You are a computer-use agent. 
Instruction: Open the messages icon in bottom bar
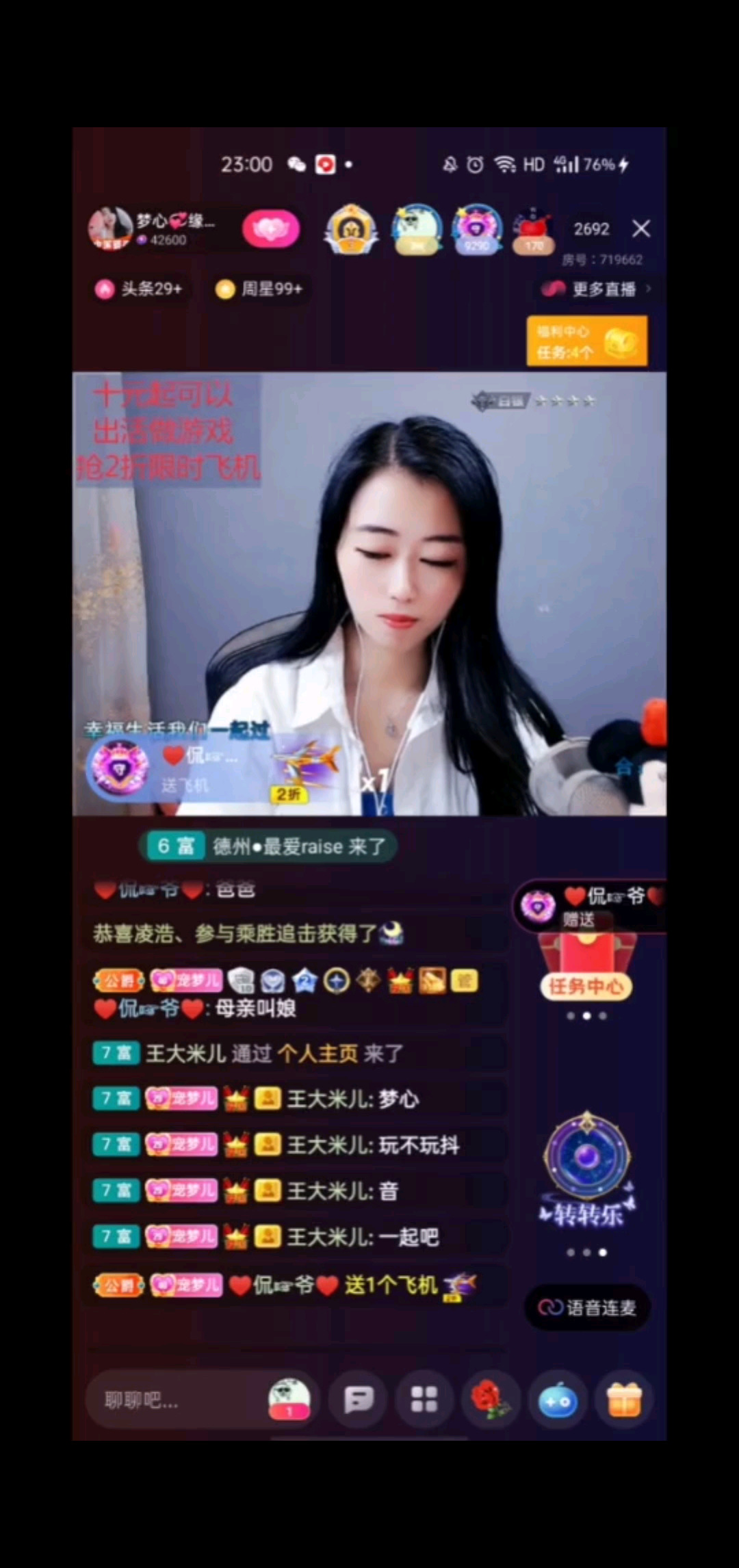click(359, 1400)
